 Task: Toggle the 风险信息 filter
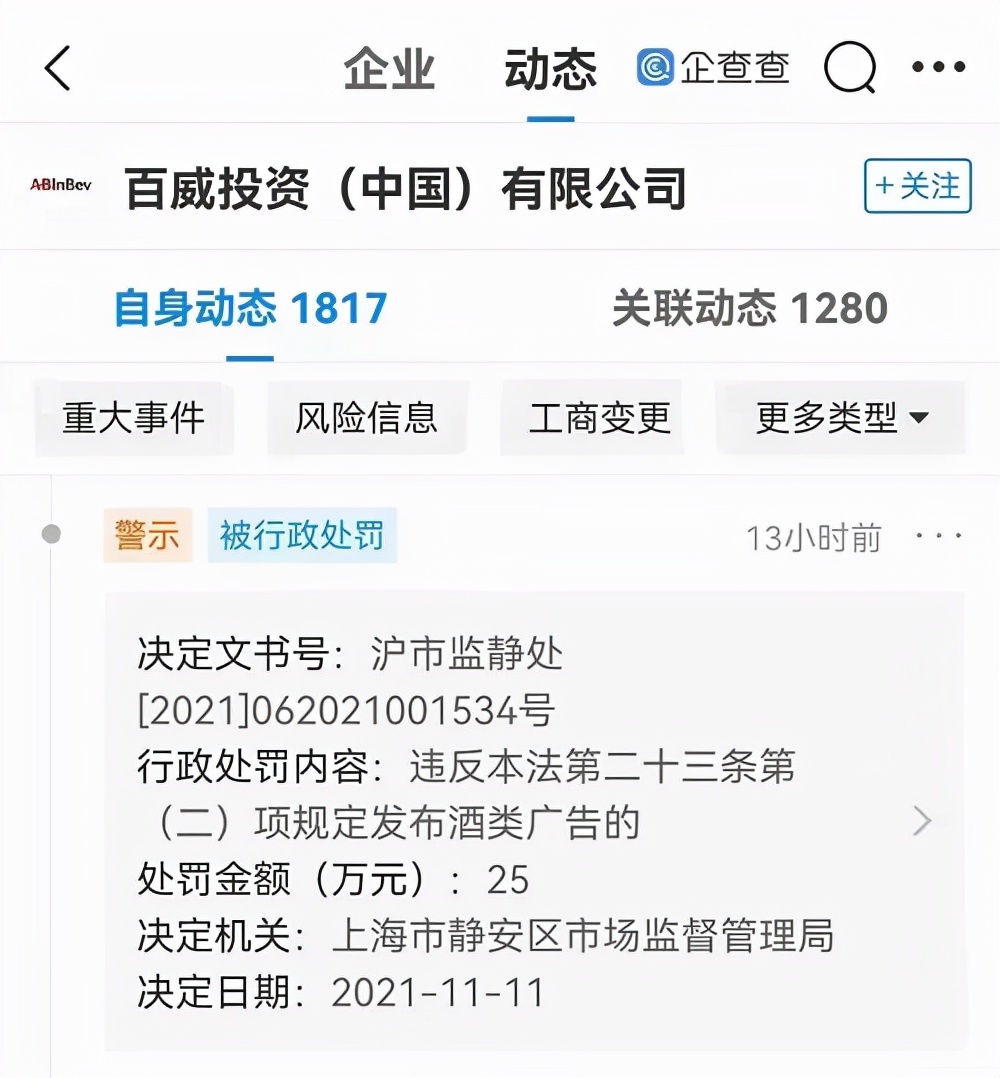click(366, 419)
